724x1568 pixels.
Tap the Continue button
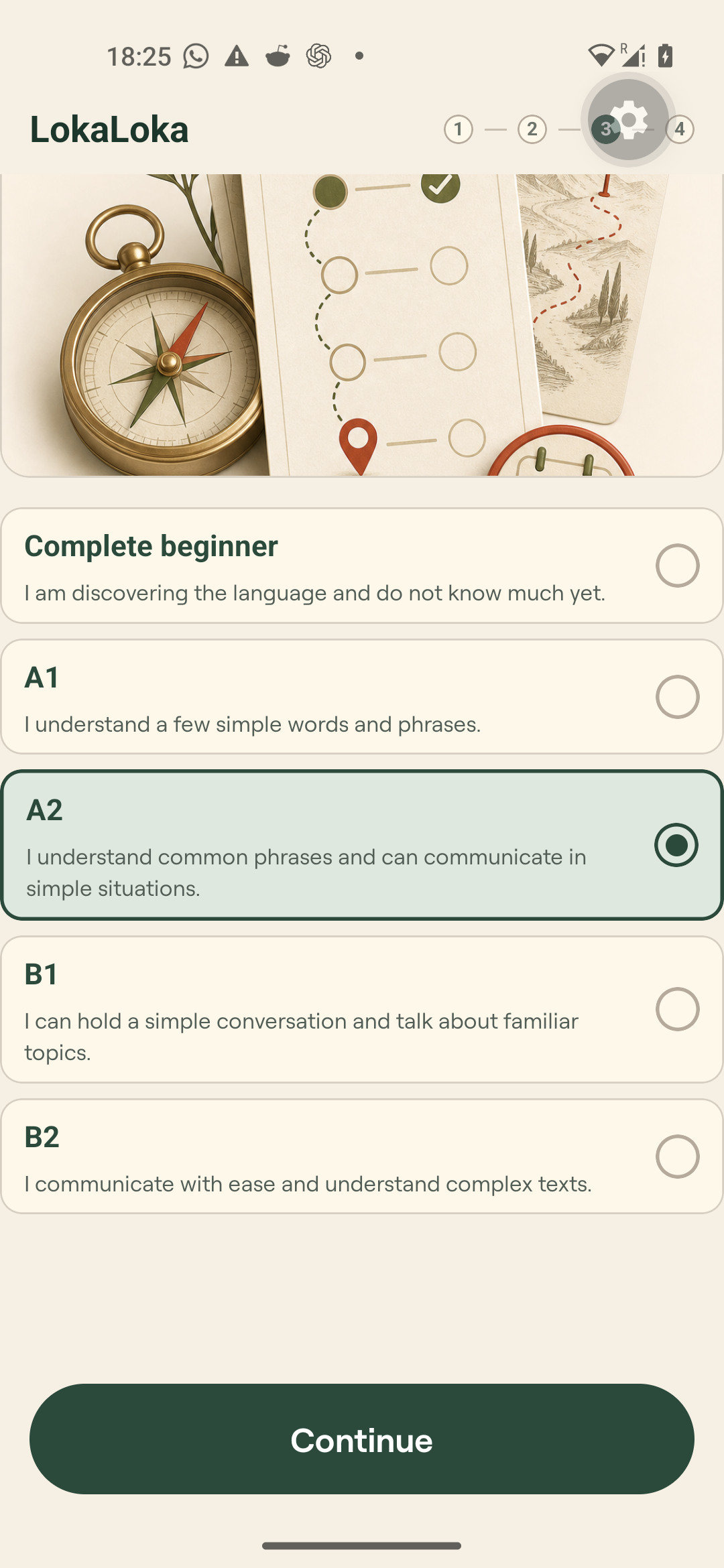tap(362, 1439)
